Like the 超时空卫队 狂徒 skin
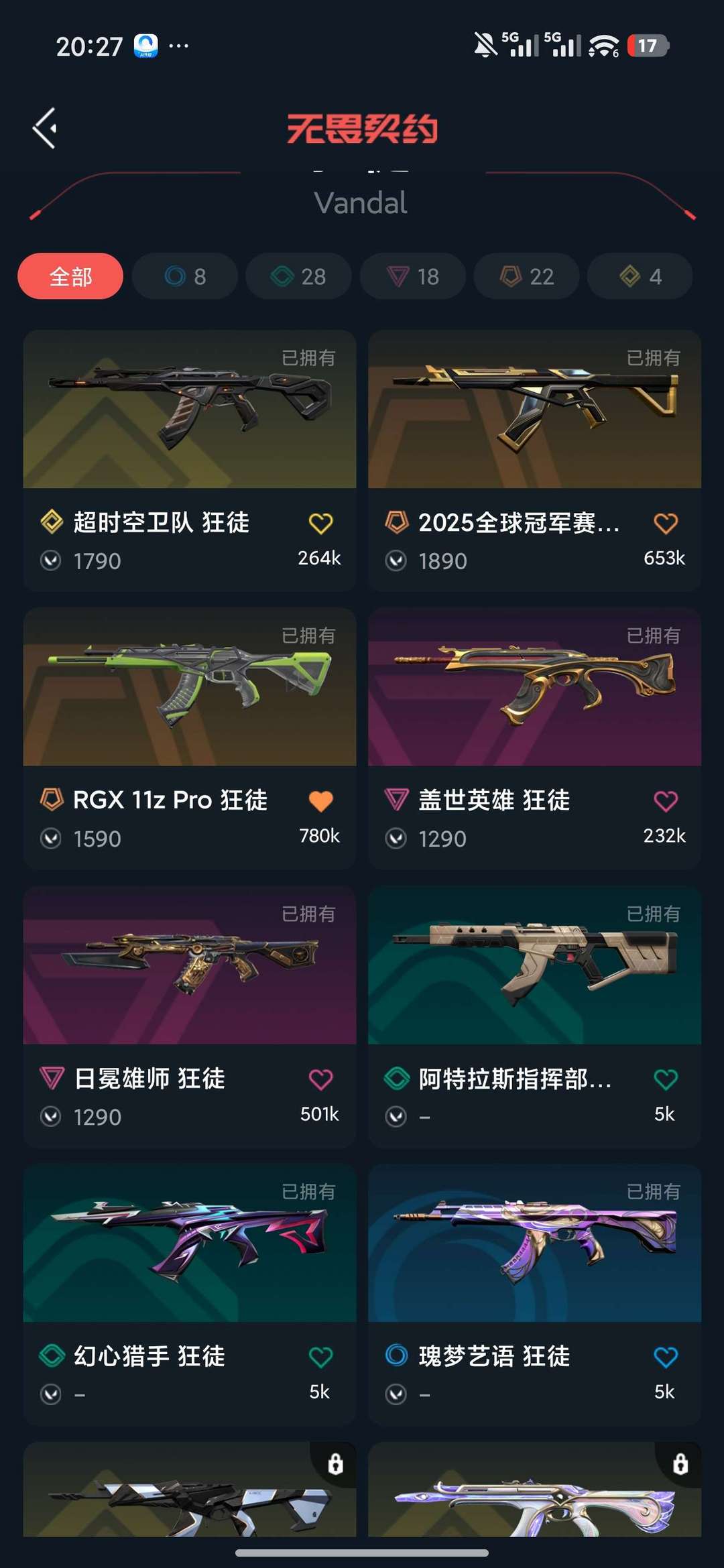724x1568 pixels. [320, 524]
